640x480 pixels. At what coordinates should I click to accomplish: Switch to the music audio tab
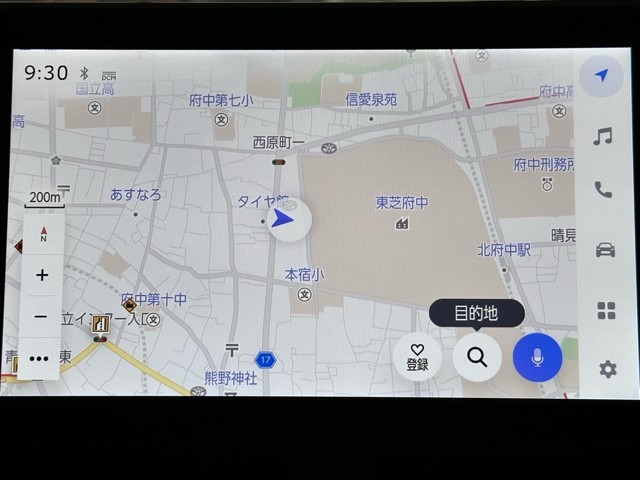pyautogui.click(x=603, y=136)
